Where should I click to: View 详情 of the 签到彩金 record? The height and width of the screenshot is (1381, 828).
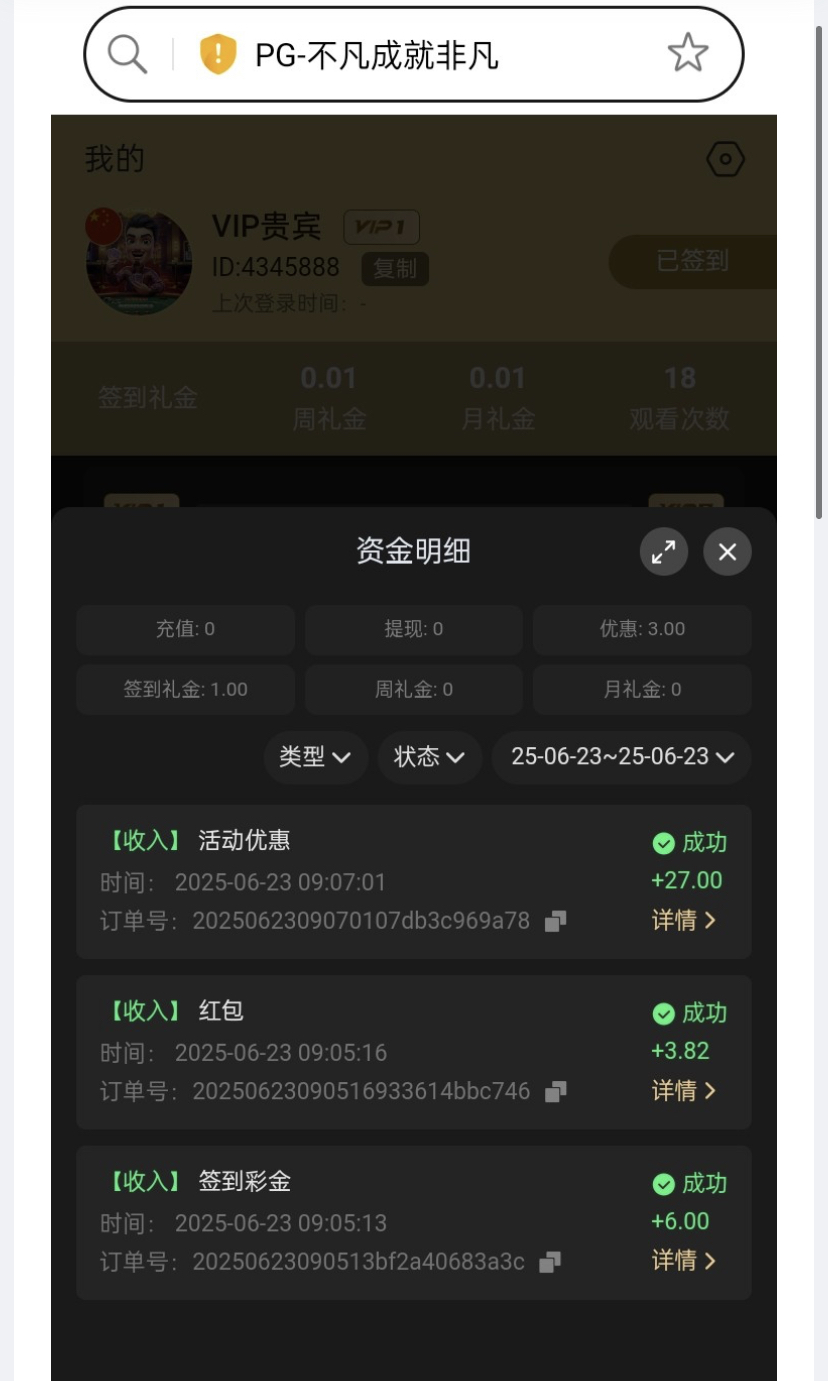(685, 1260)
